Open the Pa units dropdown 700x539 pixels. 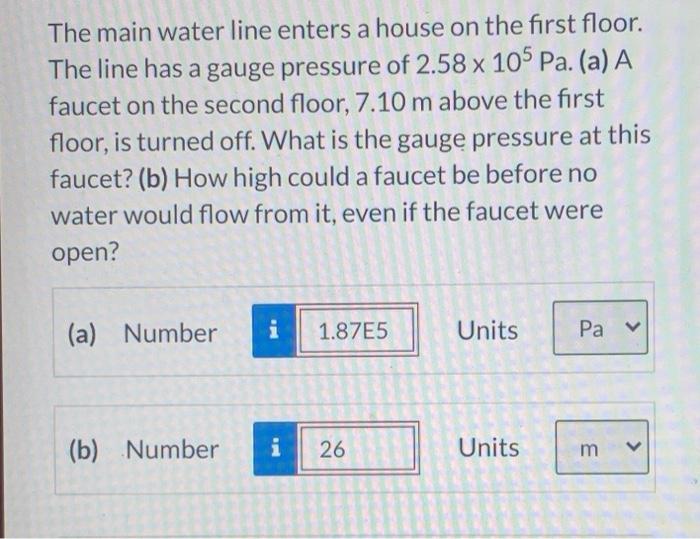600,330
